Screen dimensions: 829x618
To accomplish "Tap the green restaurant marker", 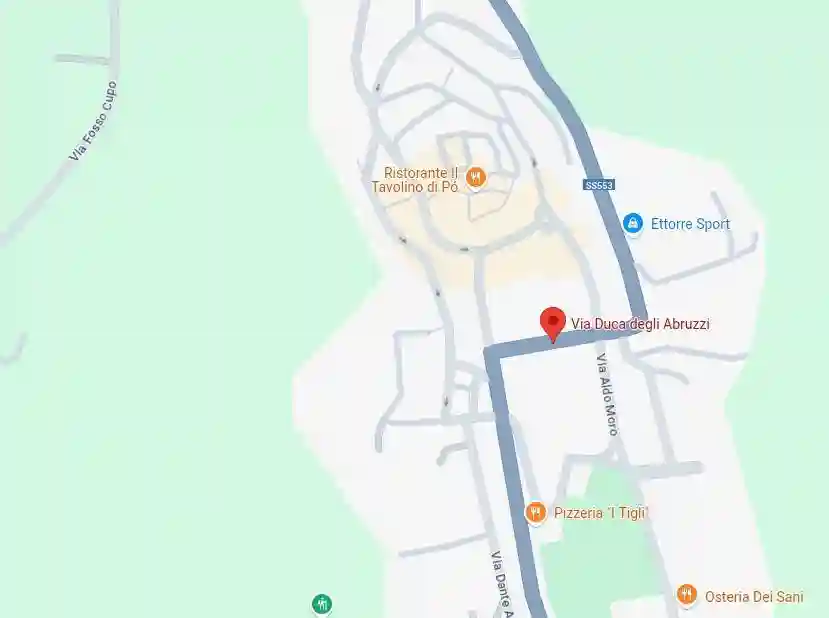I will click(322, 604).
